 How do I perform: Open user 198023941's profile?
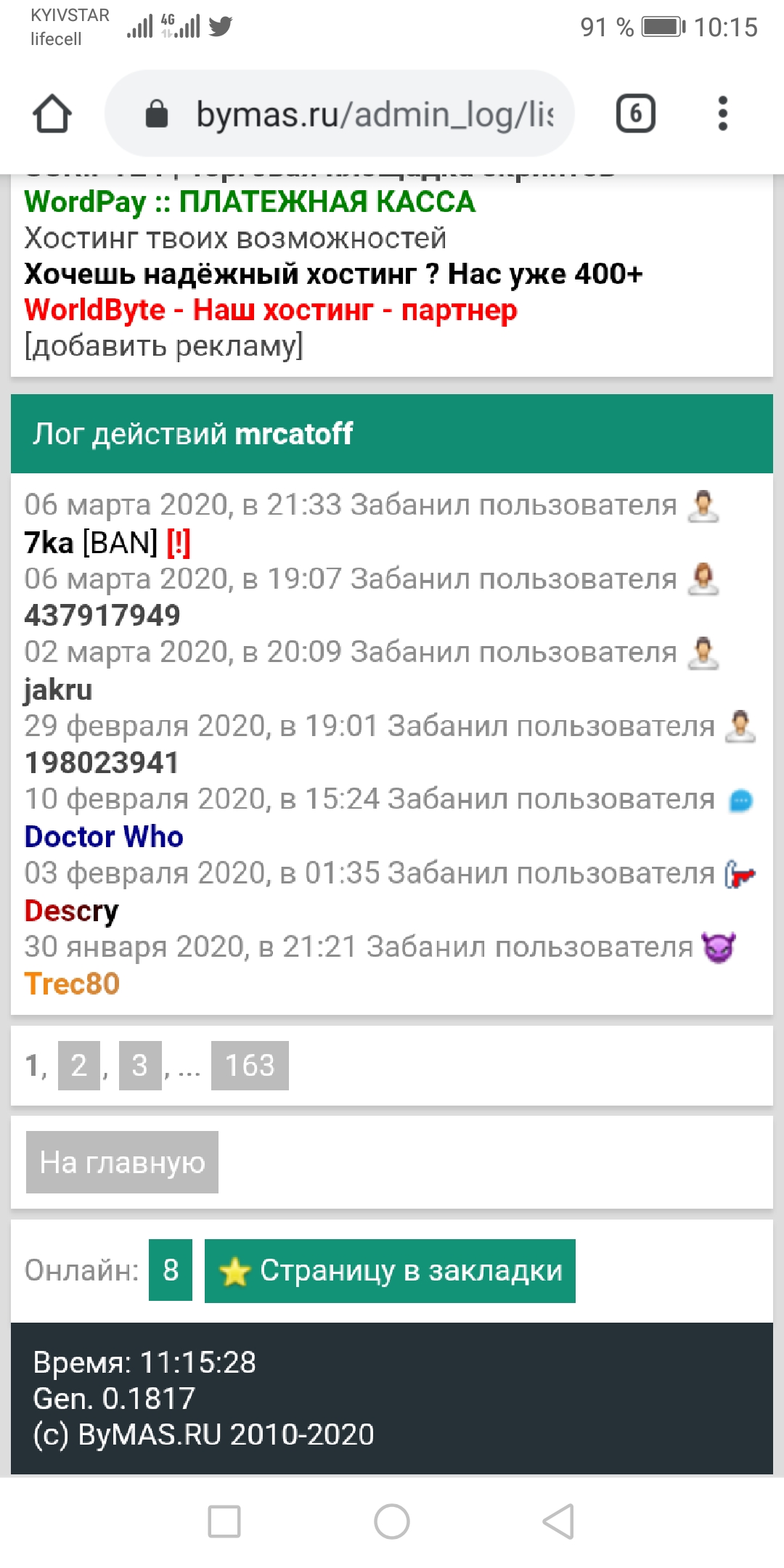pos(102,763)
